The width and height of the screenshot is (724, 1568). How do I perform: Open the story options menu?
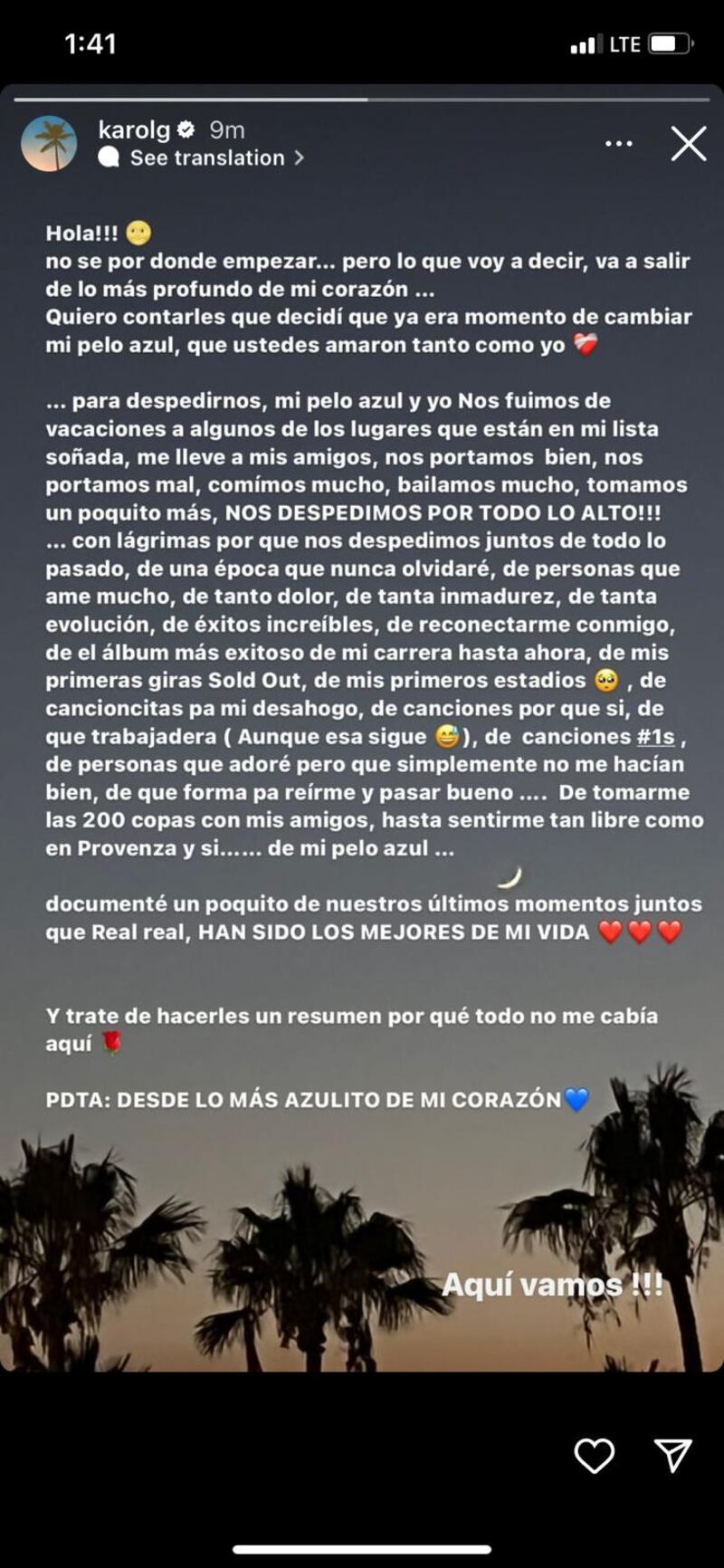(618, 144)
